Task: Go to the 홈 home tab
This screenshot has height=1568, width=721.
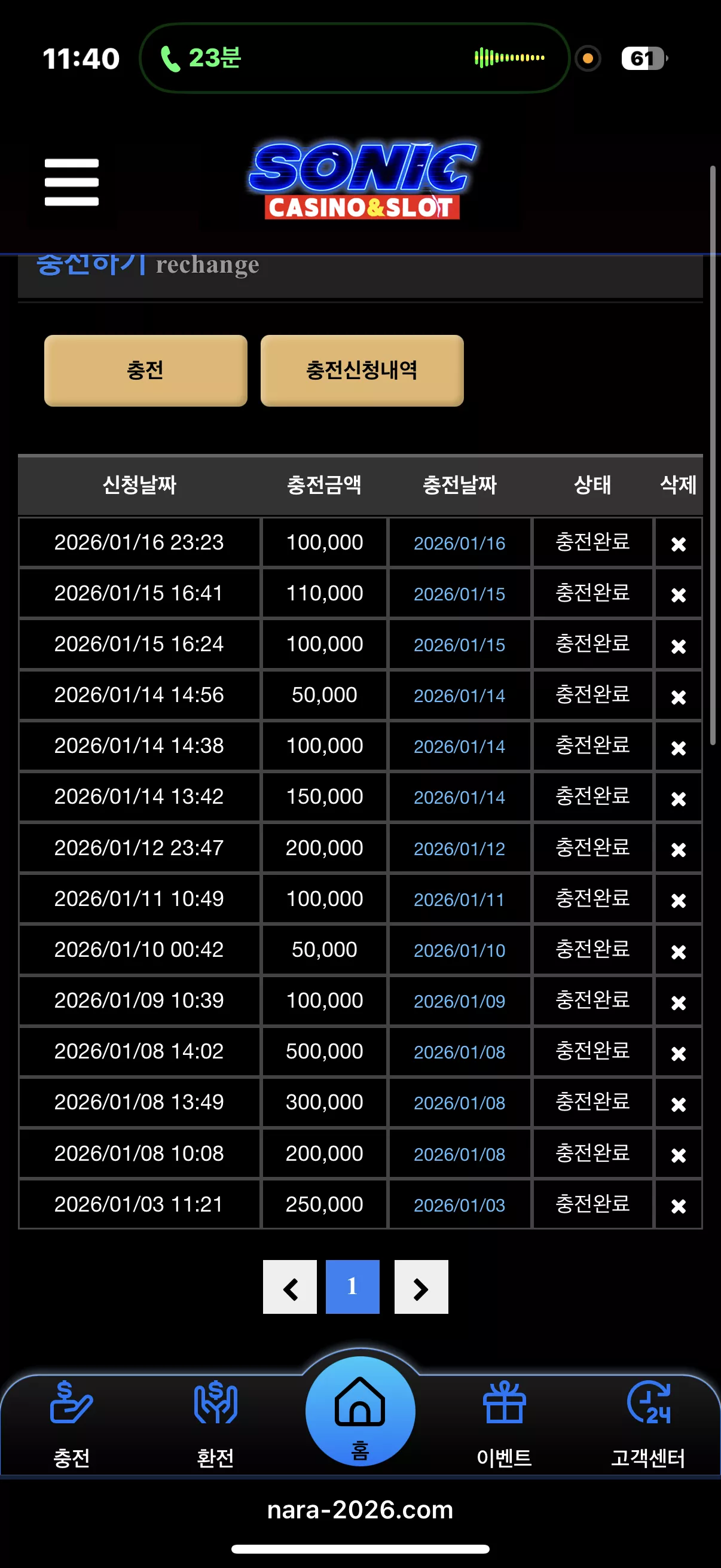Action: (360, 1411)
